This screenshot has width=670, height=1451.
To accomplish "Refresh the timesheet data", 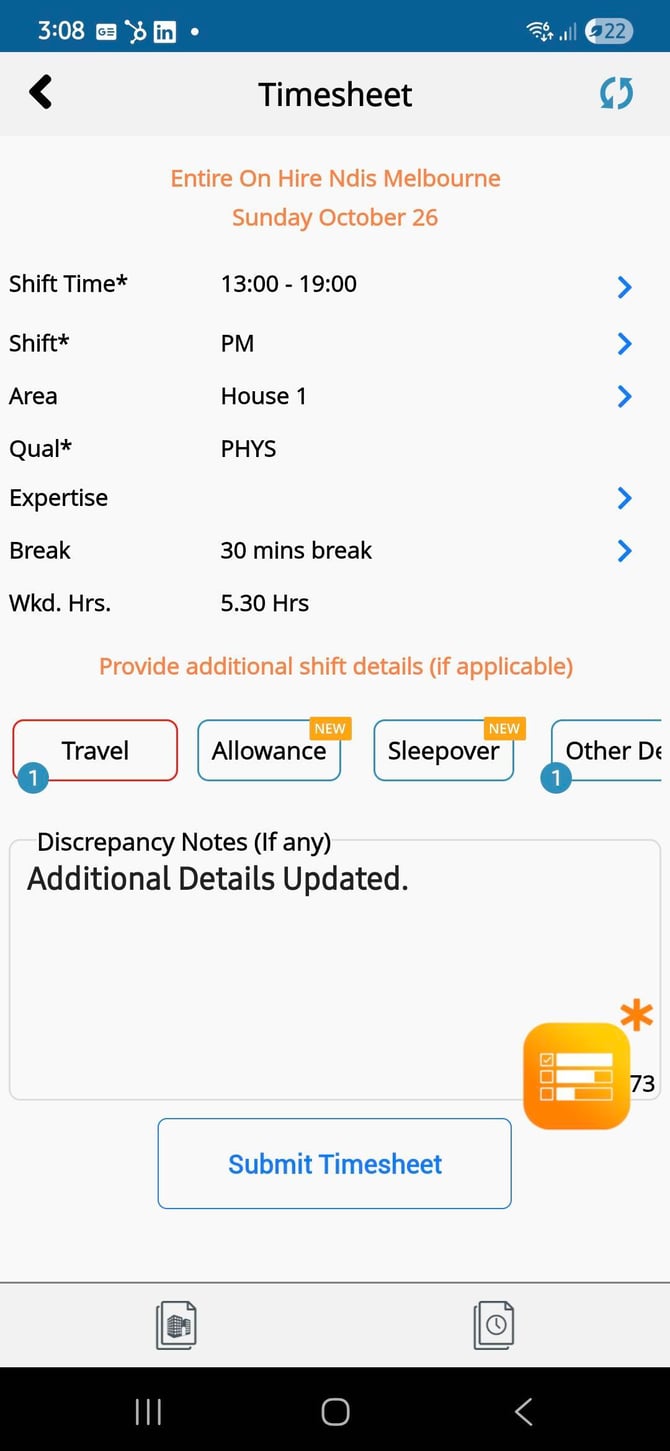I will (616, 94).
